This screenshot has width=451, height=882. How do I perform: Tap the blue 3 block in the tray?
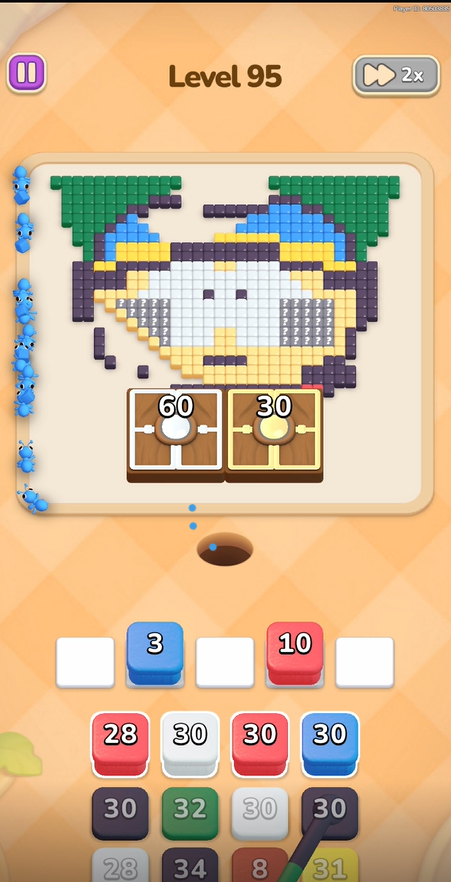coord(155,652)
